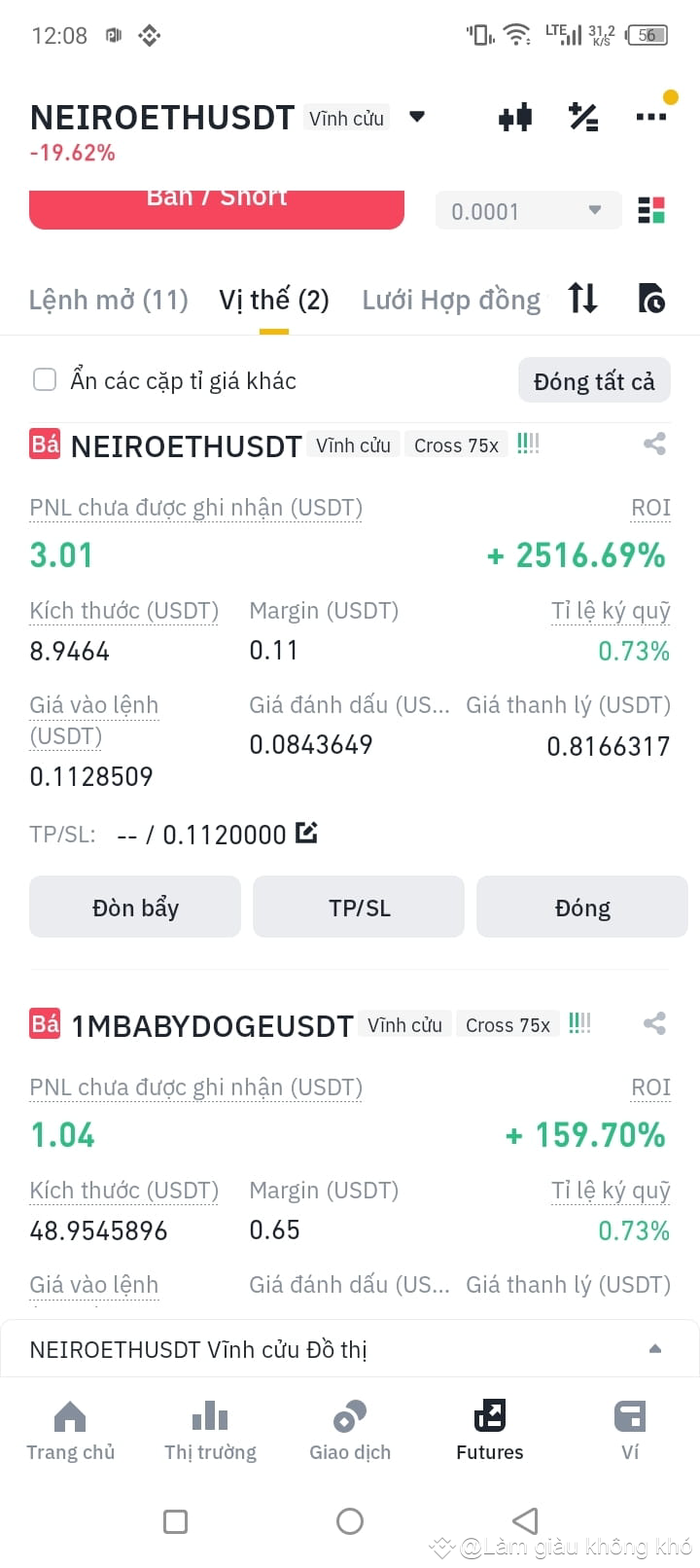Screen dimensions: 700x1568
Task: Enable 'Ẩn các cặp tỉ giá khác' checkbox
Action: [45, 379]
